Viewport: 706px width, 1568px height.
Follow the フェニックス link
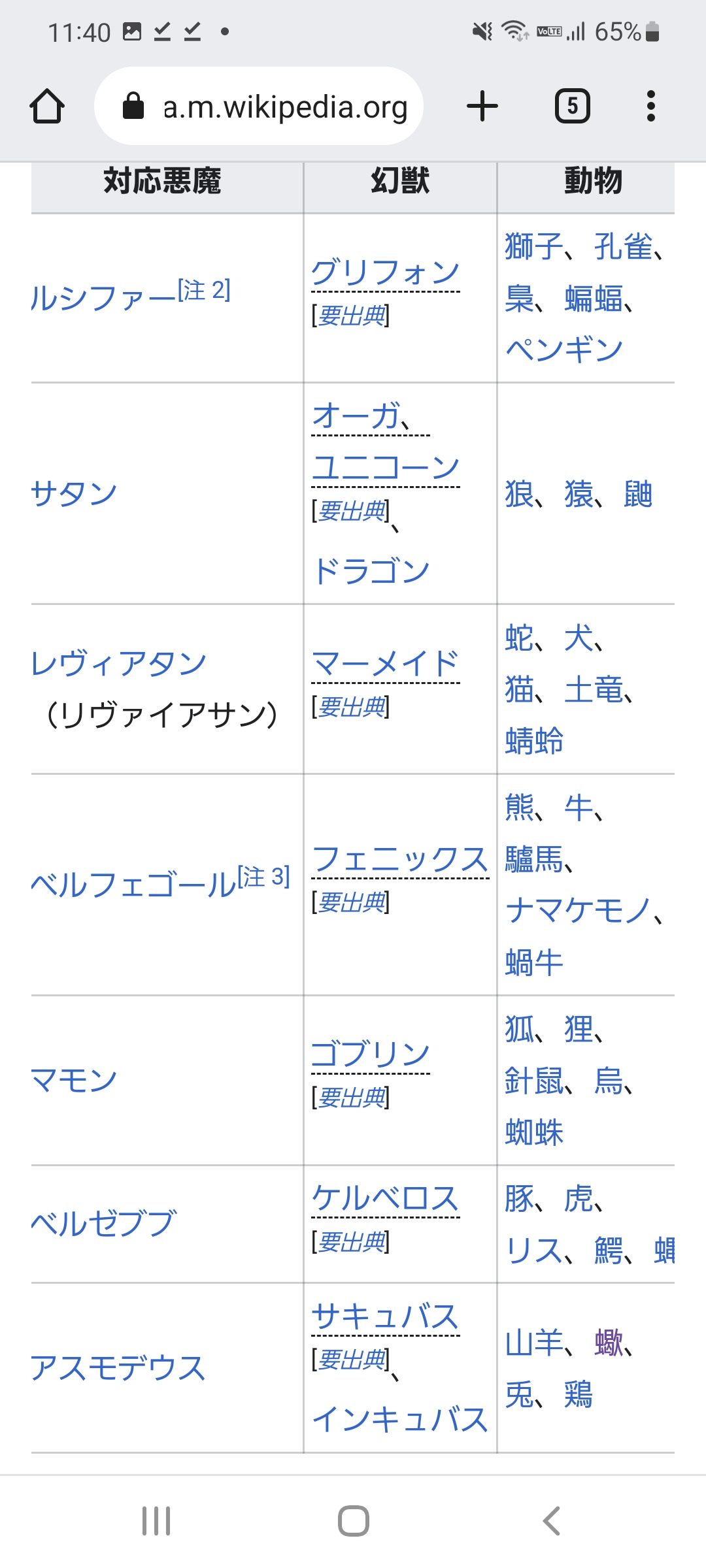click(400, 858)
